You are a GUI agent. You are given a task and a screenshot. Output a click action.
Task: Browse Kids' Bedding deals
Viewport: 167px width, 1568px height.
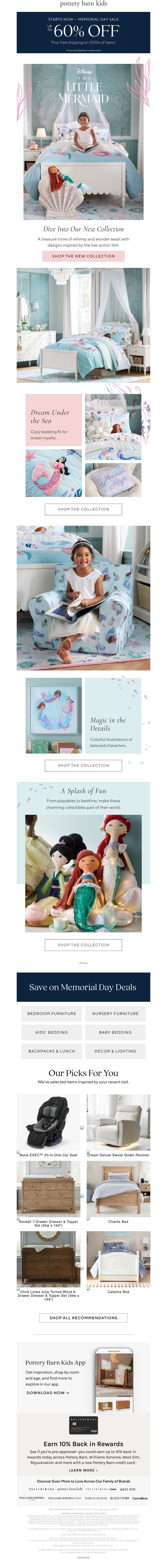coord(52,1032)
